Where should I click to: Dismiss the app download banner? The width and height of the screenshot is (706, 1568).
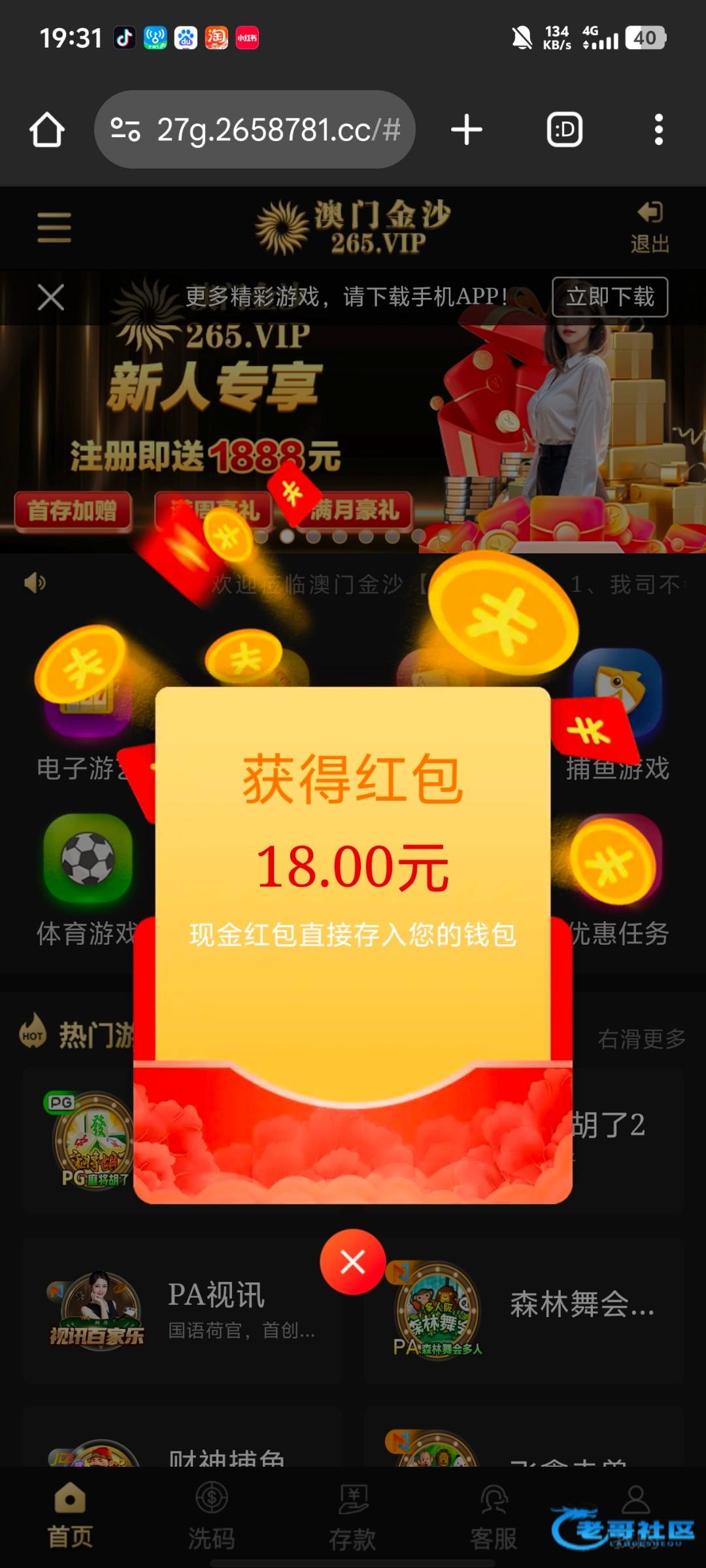click(x=51, y=297)
